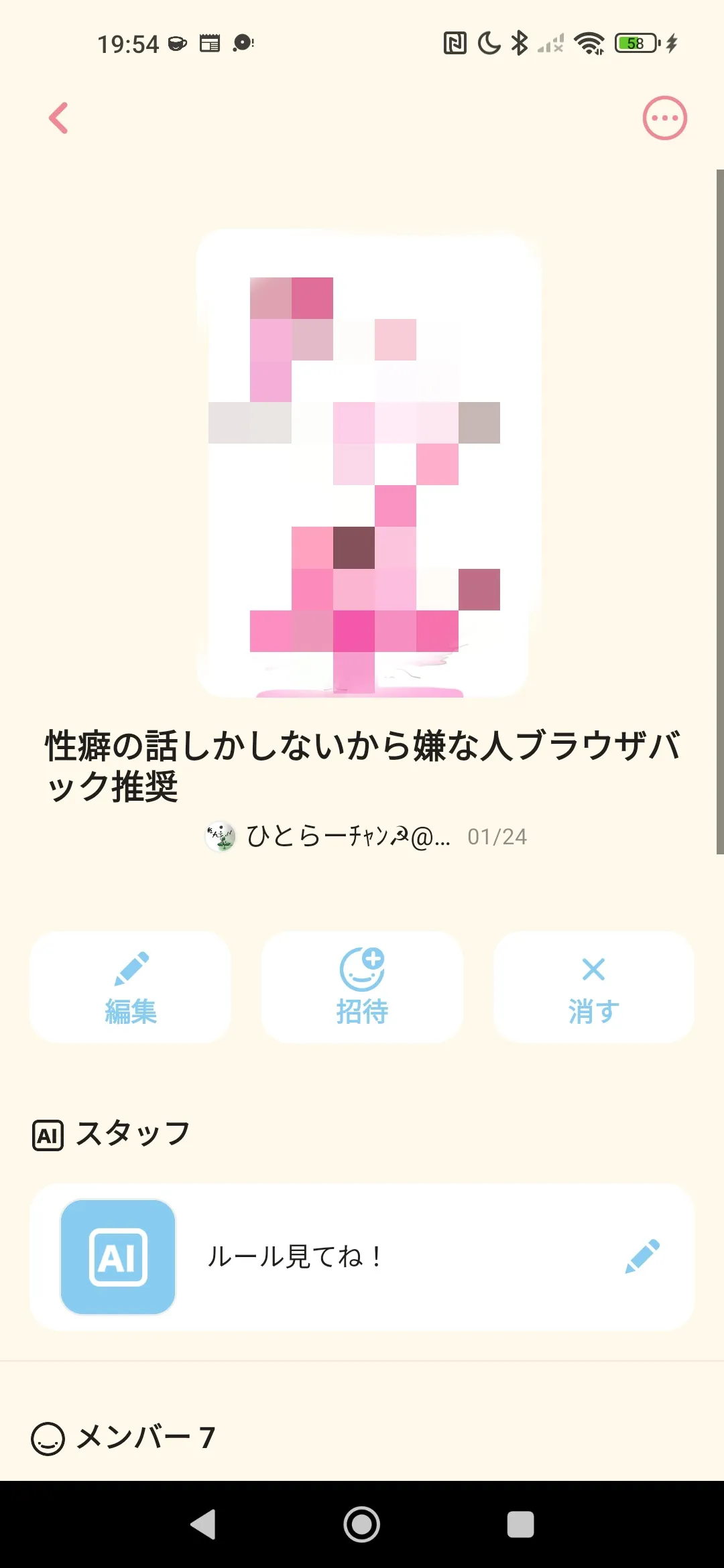This screenshot has height=1568, width=724.
Task: Open creator ひとらーチャン's profile
Action: click(328, 836)
